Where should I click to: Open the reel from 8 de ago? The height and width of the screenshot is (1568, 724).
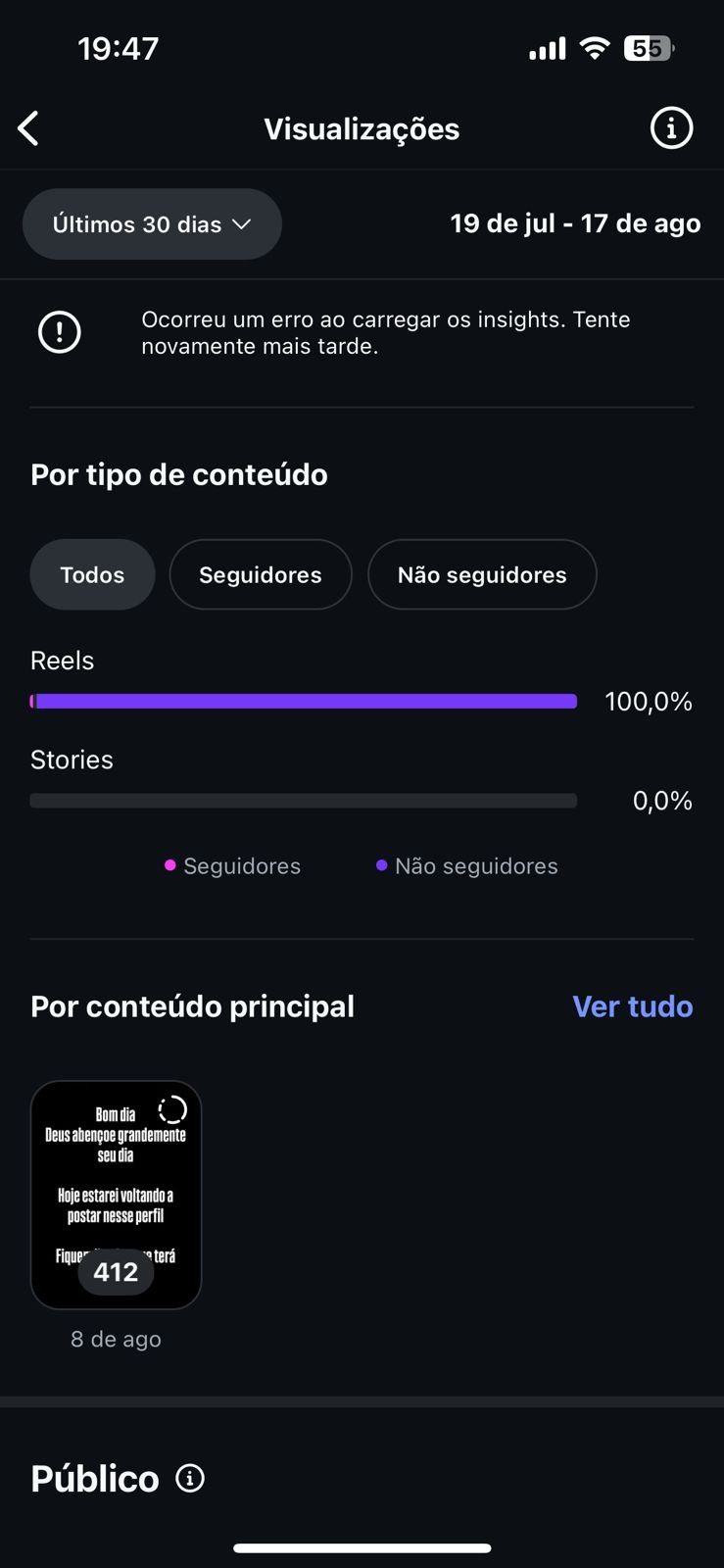[x=116, y=1195]
